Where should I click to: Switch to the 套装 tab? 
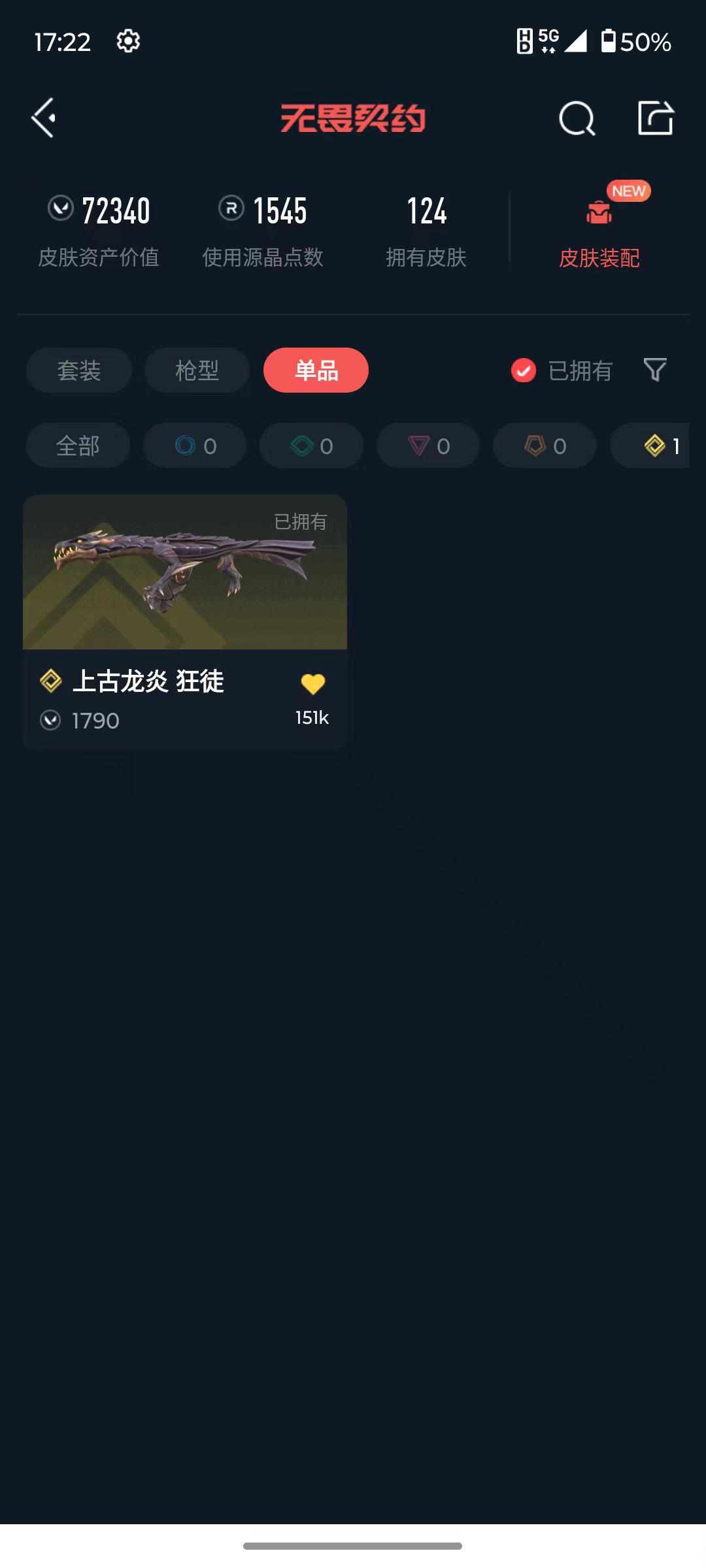pos(79,370)
